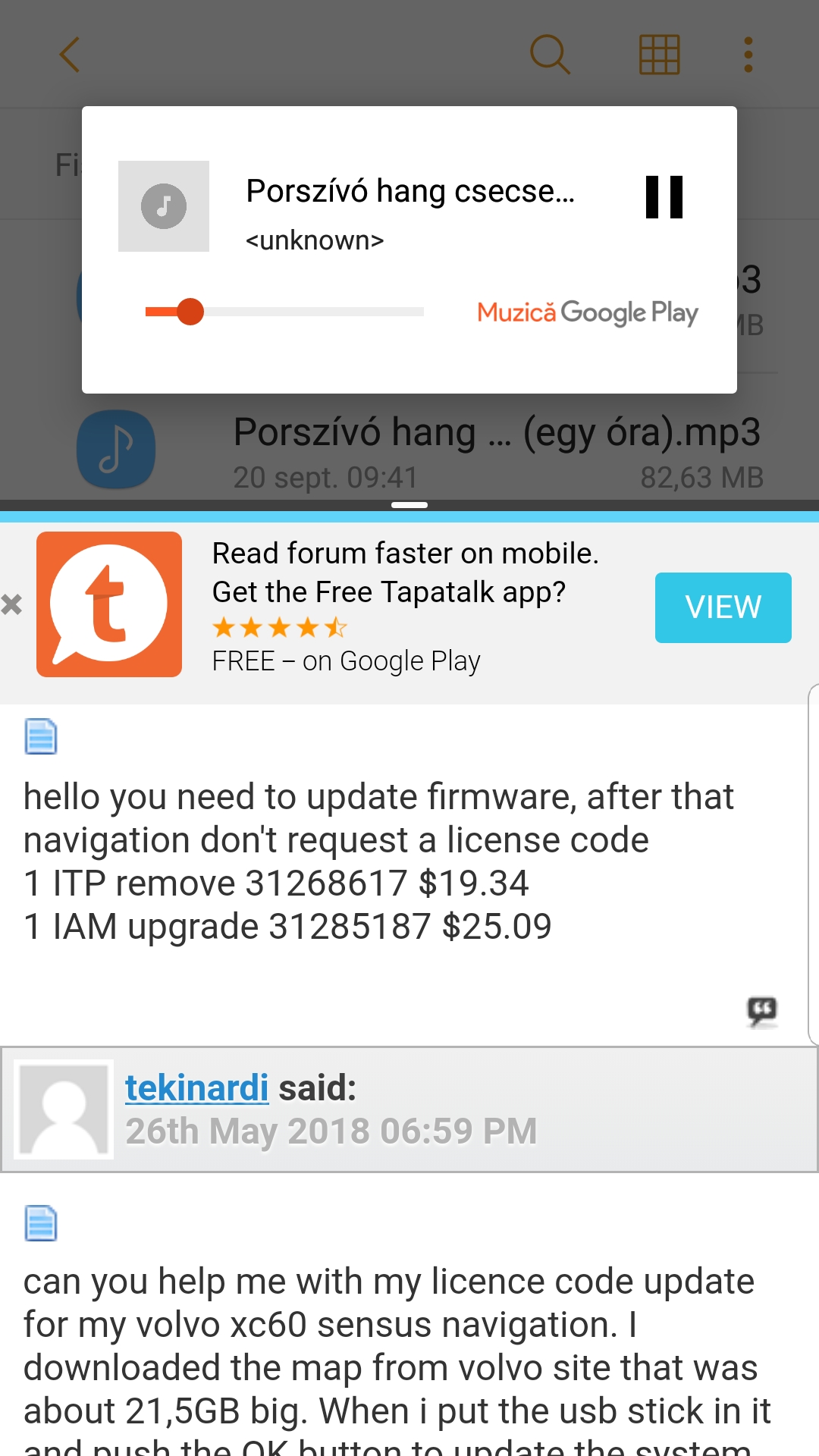
Task: Tap the split-screen divider handle
Action: point(409,505)
